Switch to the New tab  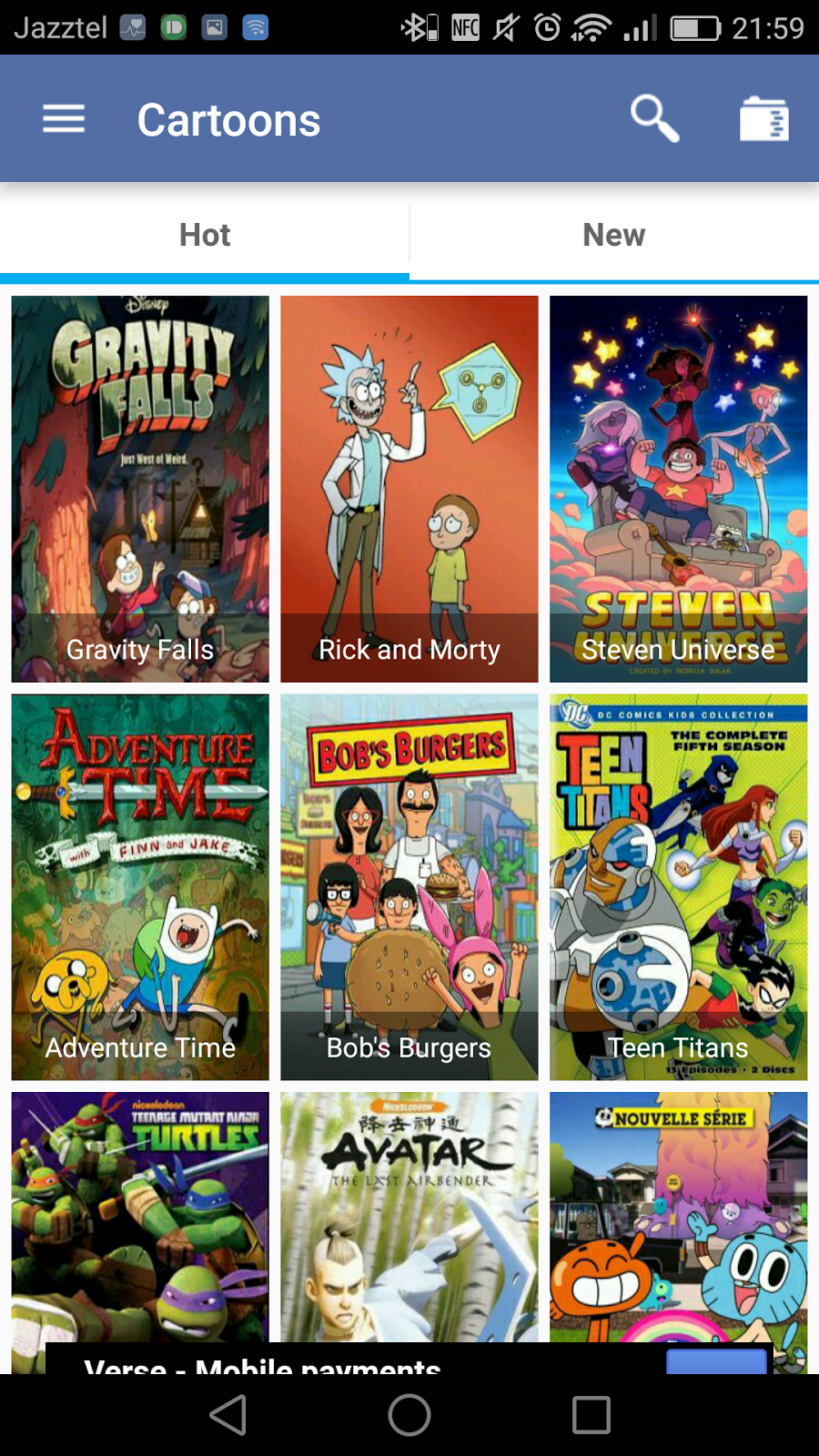[x=614, y=235]
